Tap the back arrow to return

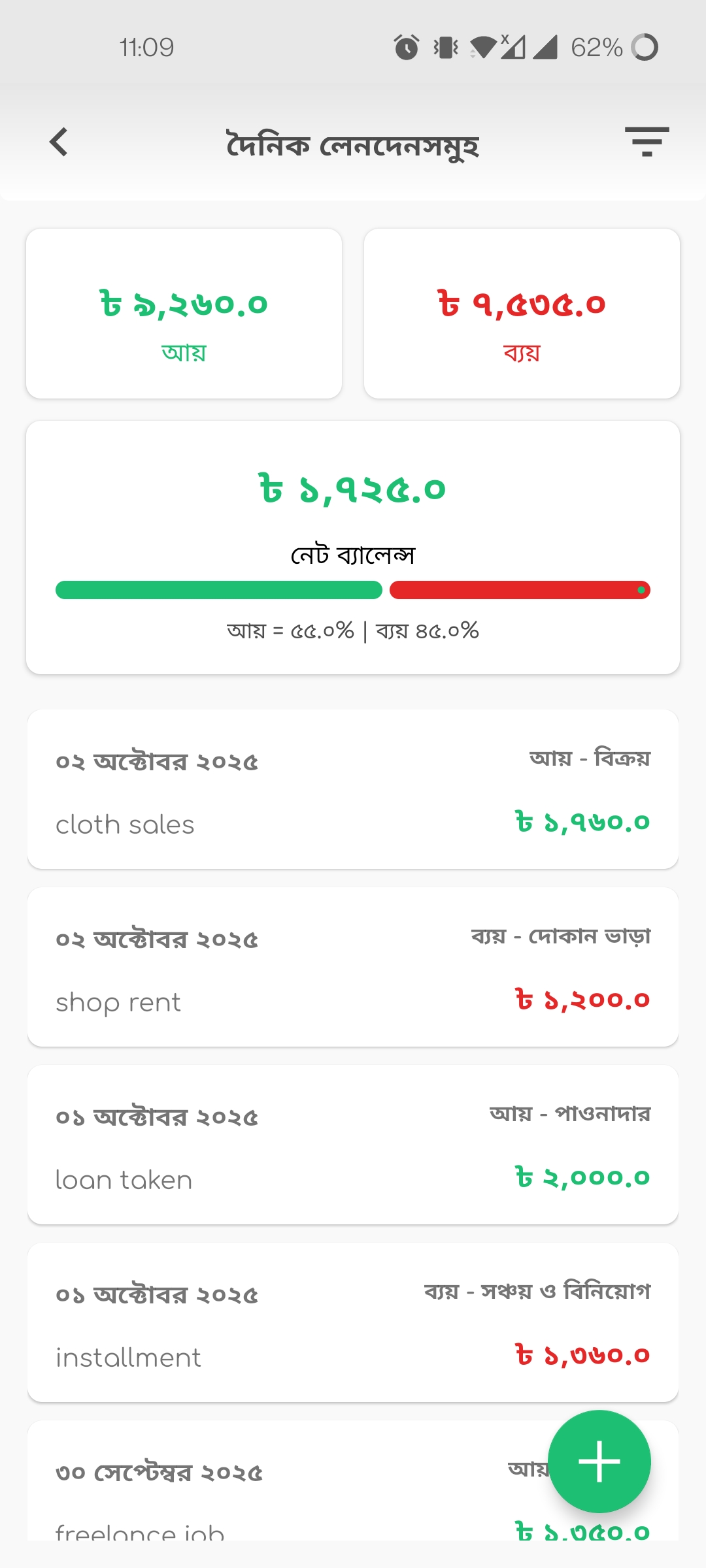(x=59, y=142)
